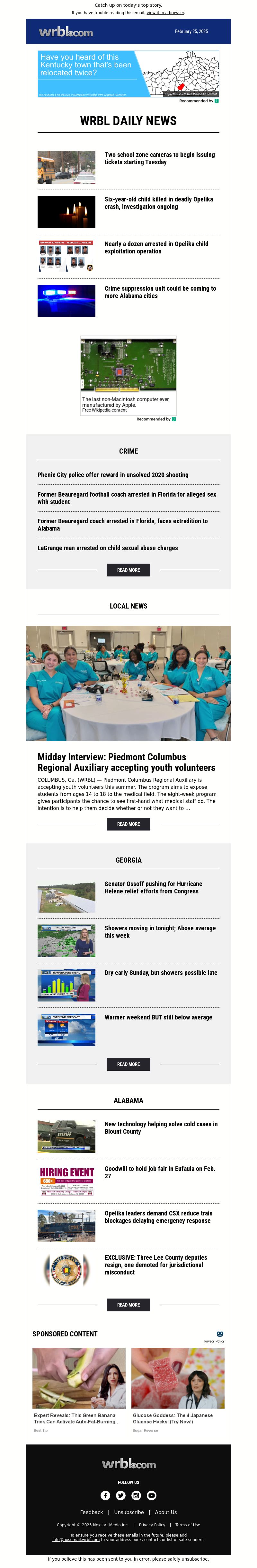Open the Senator Ossoff Hurricane Helene article

(x=153, y=888)
